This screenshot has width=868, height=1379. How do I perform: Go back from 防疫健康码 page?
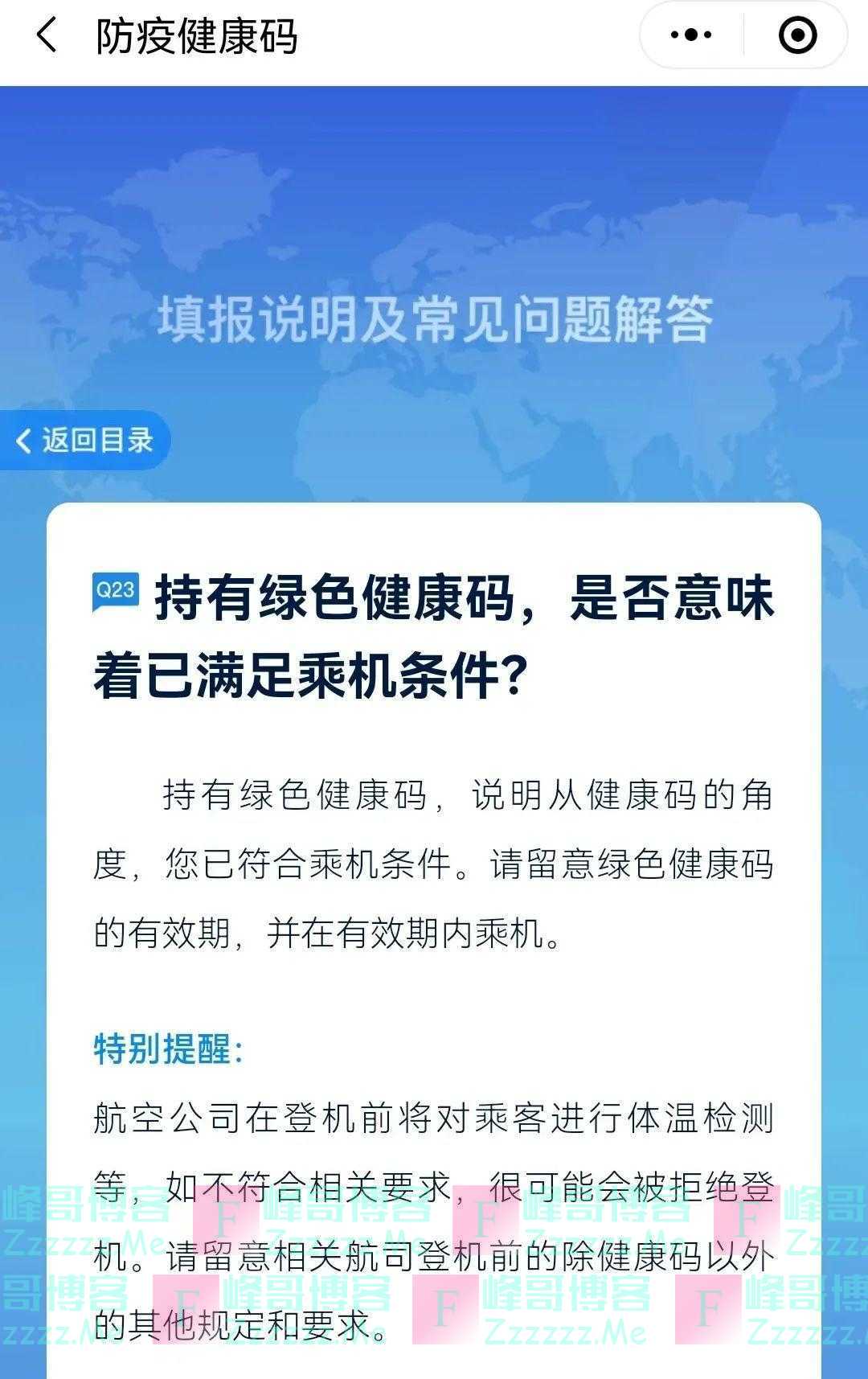tap(47, 36)
